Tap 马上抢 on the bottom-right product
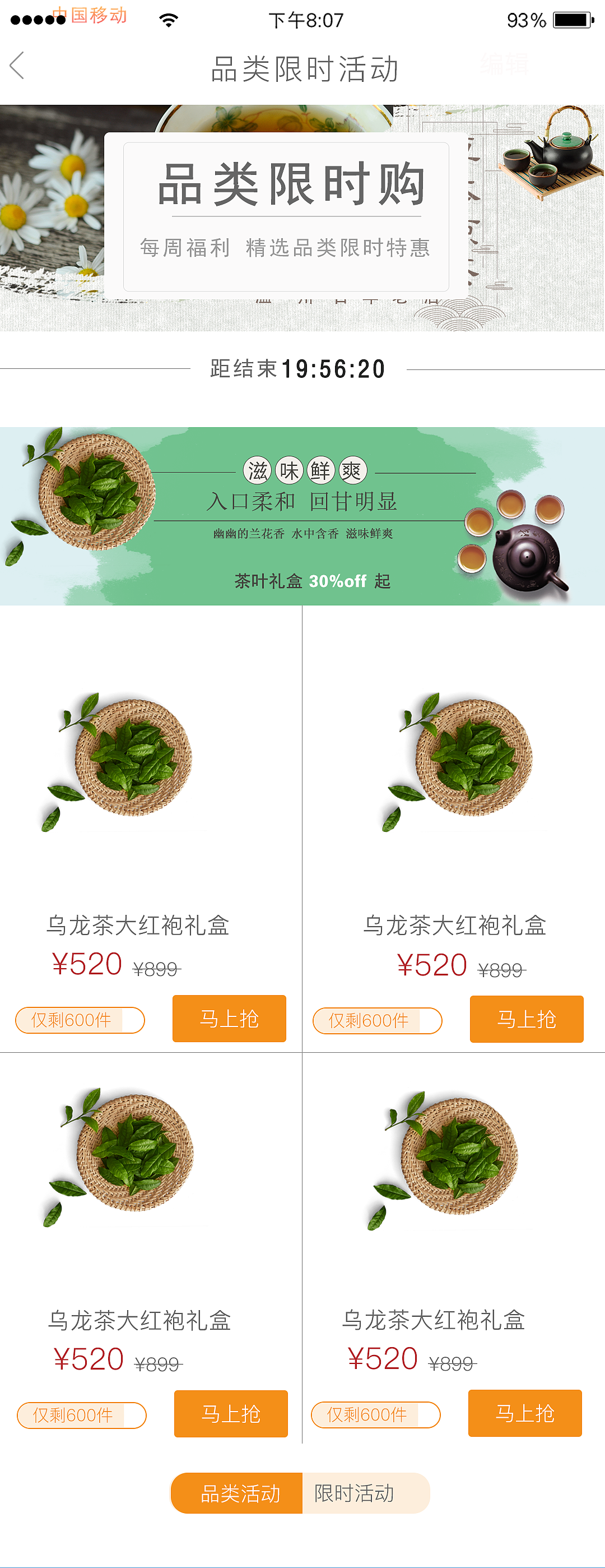This screenshot has height=1568, width=605. point(525,1414)
